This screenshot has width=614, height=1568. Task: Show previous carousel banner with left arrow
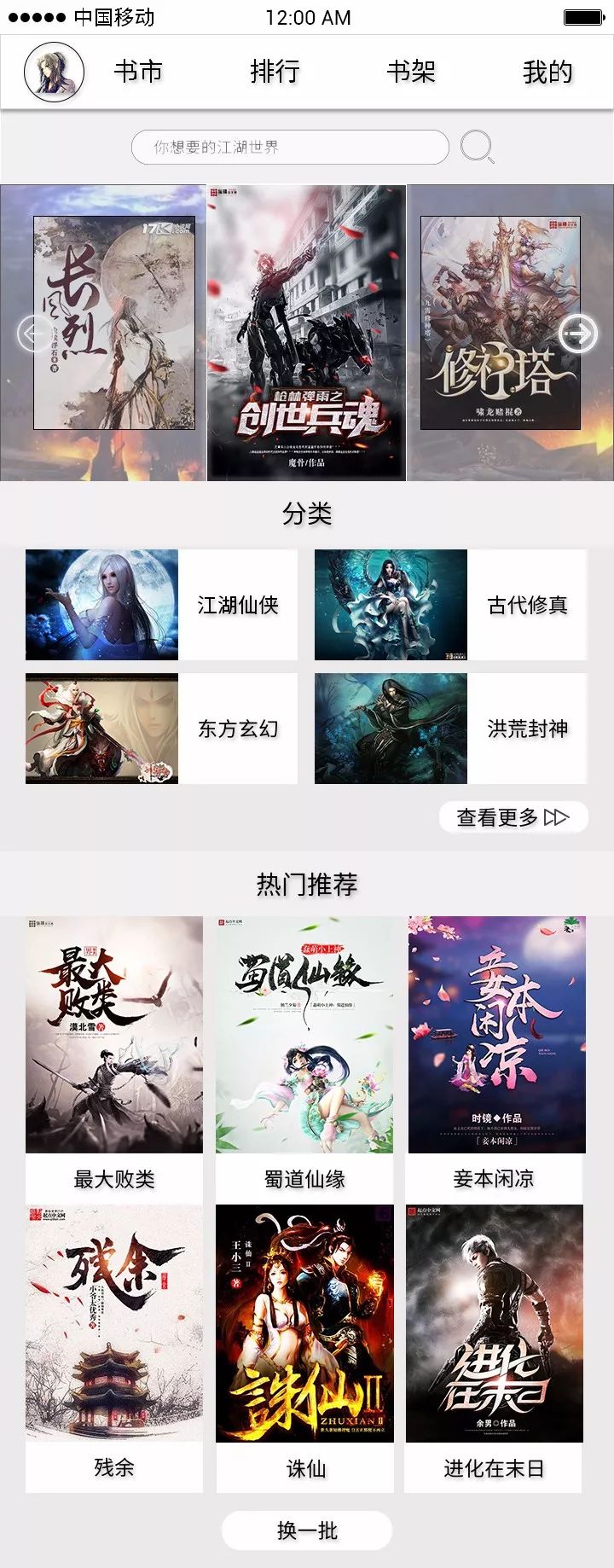(34, 333)
